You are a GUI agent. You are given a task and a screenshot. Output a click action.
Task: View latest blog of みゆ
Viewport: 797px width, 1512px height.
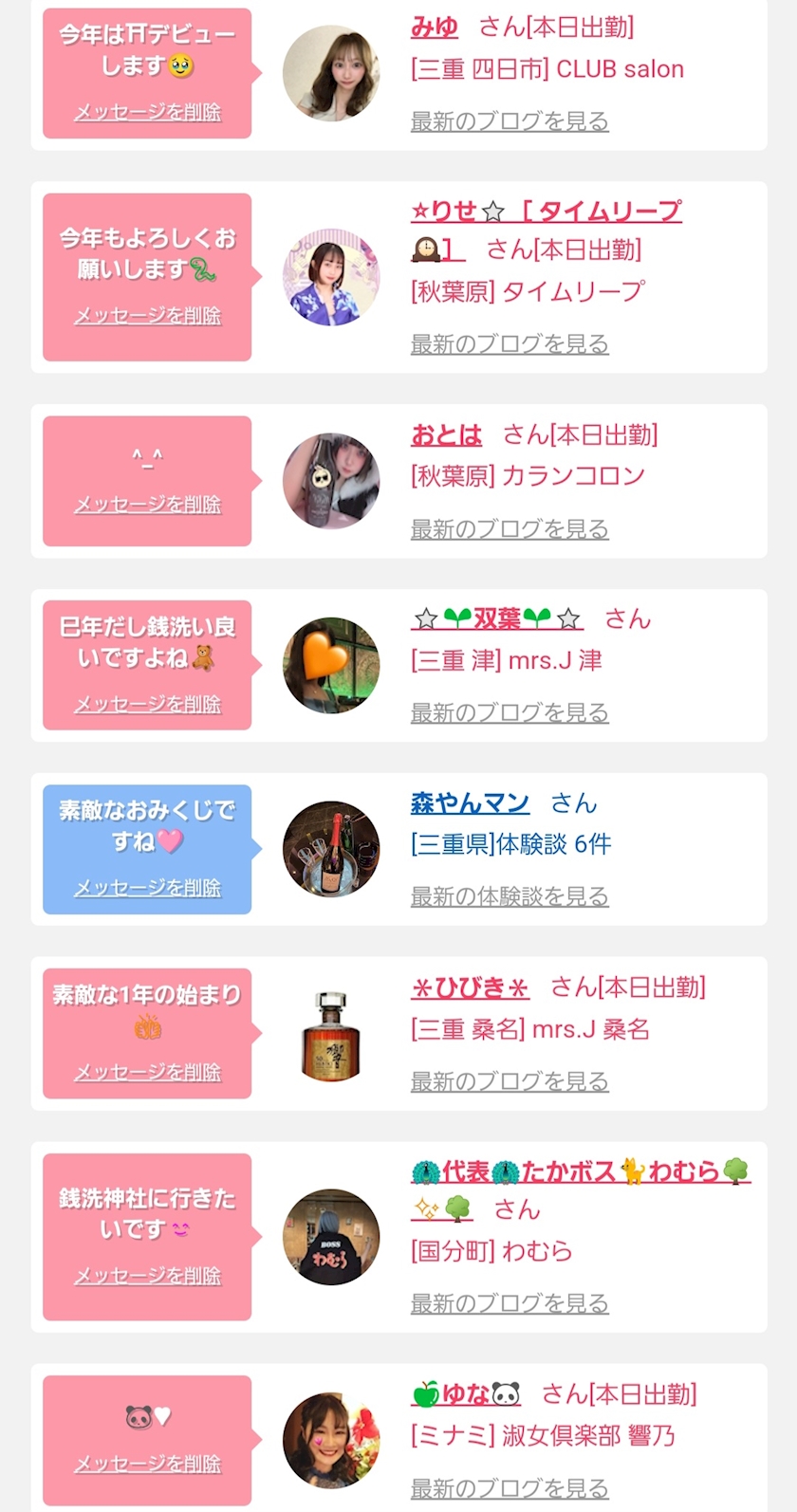point(510,121)
